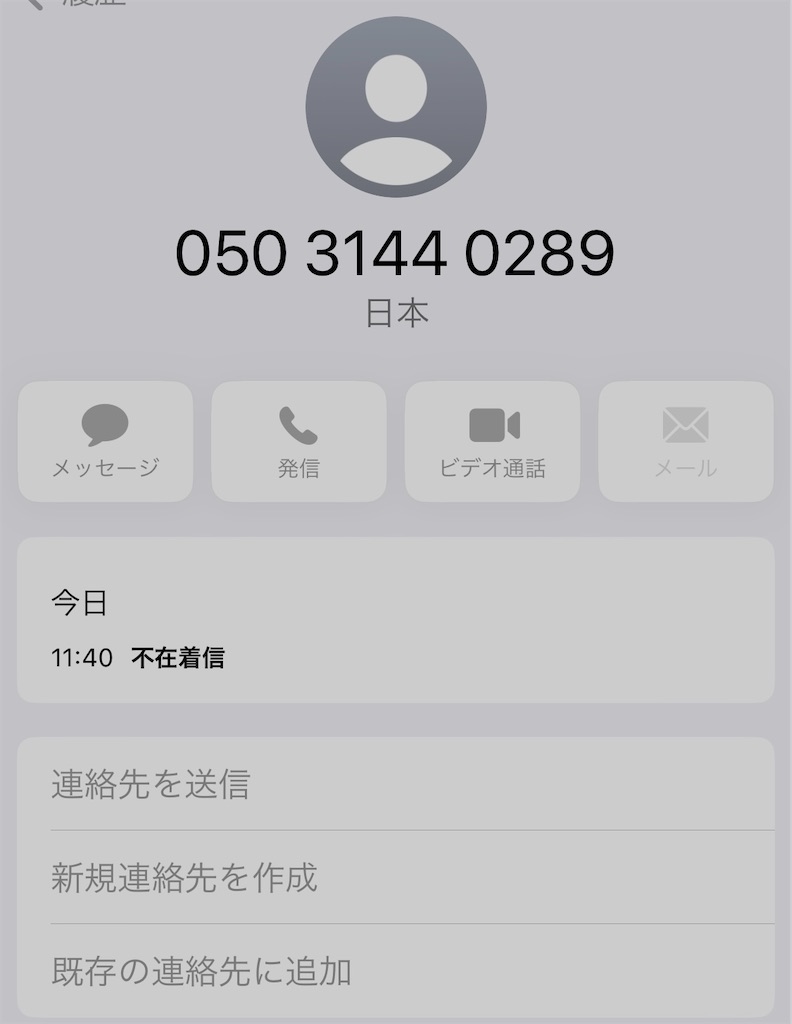Viewport: 792px width, 1024px height.
Task: Start a ビデオ通話 video call
Action: [x=492, y=441]
